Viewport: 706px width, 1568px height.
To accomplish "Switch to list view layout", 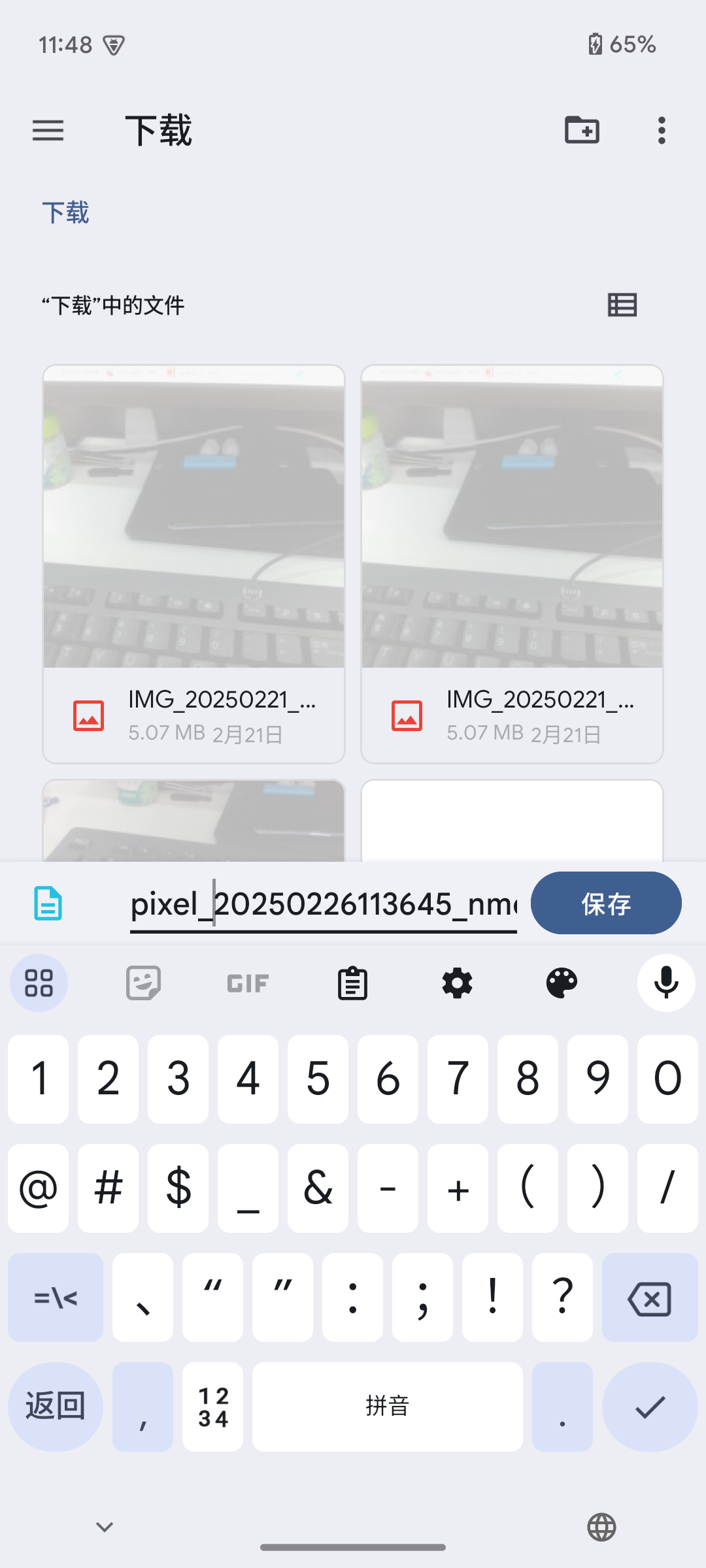I will 622,305.
